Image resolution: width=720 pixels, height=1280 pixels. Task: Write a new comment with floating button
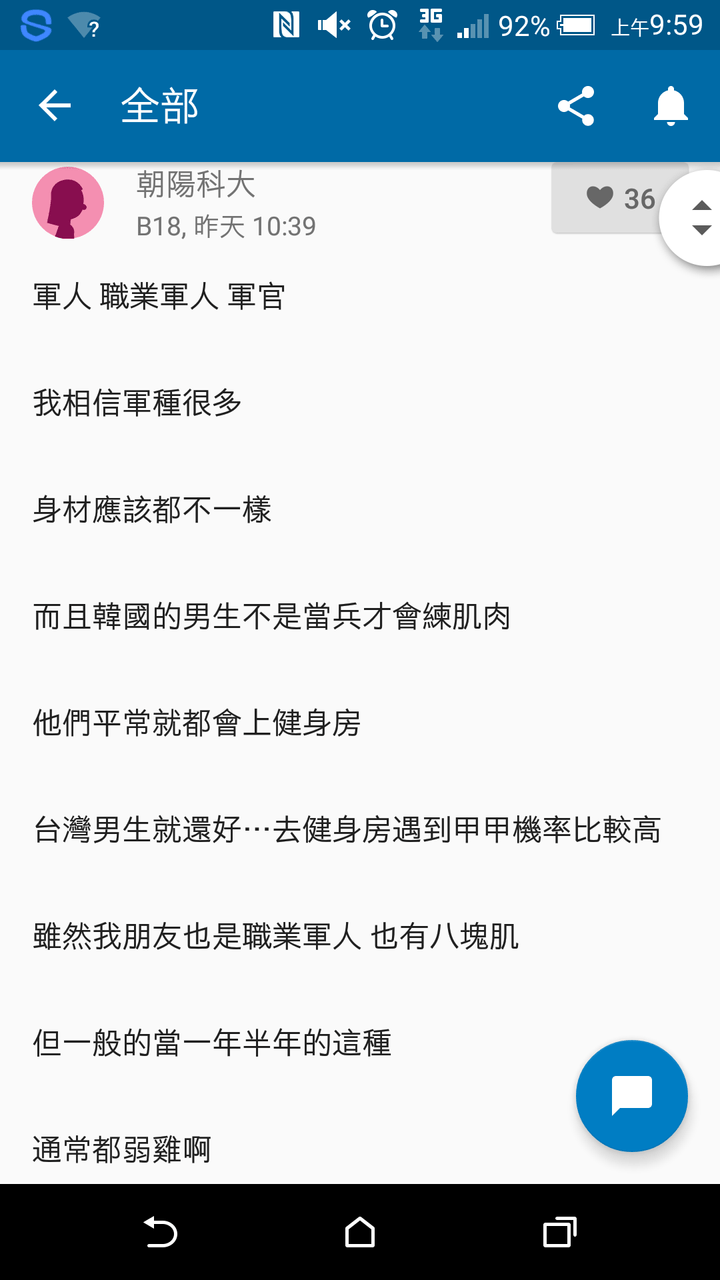point(632,1096)
